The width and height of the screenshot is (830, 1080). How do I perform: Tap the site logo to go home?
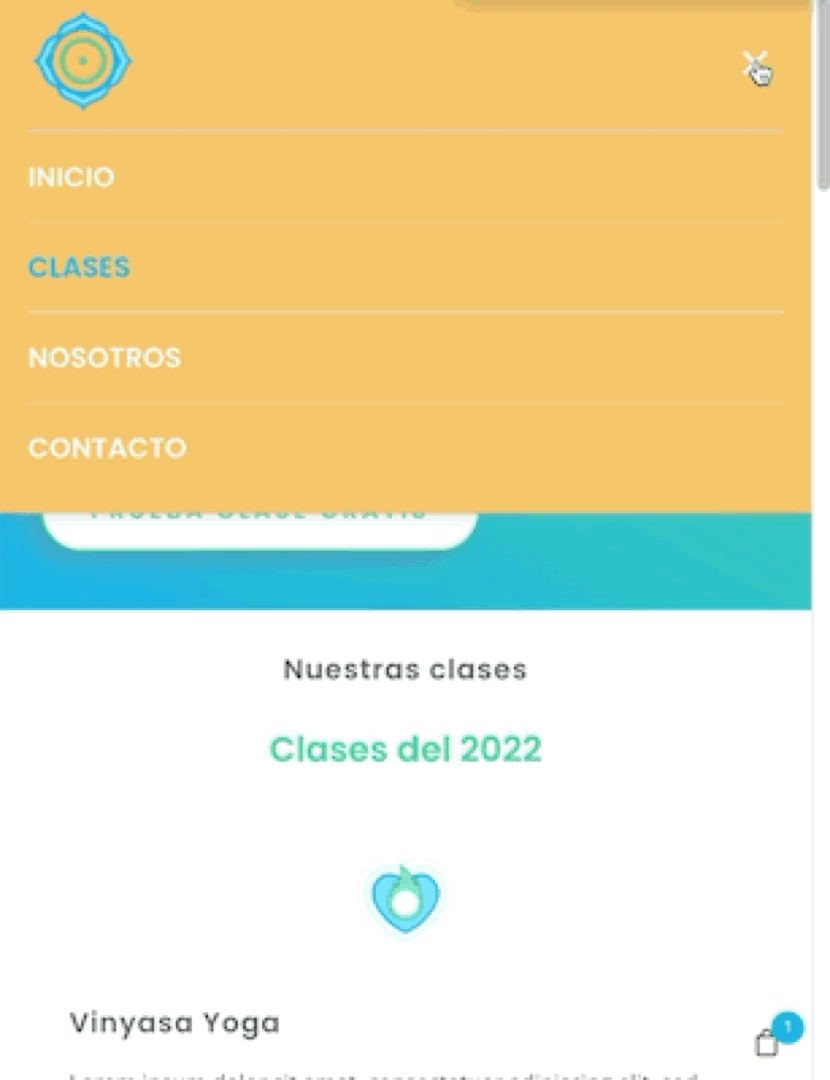[x=83, y=61]
